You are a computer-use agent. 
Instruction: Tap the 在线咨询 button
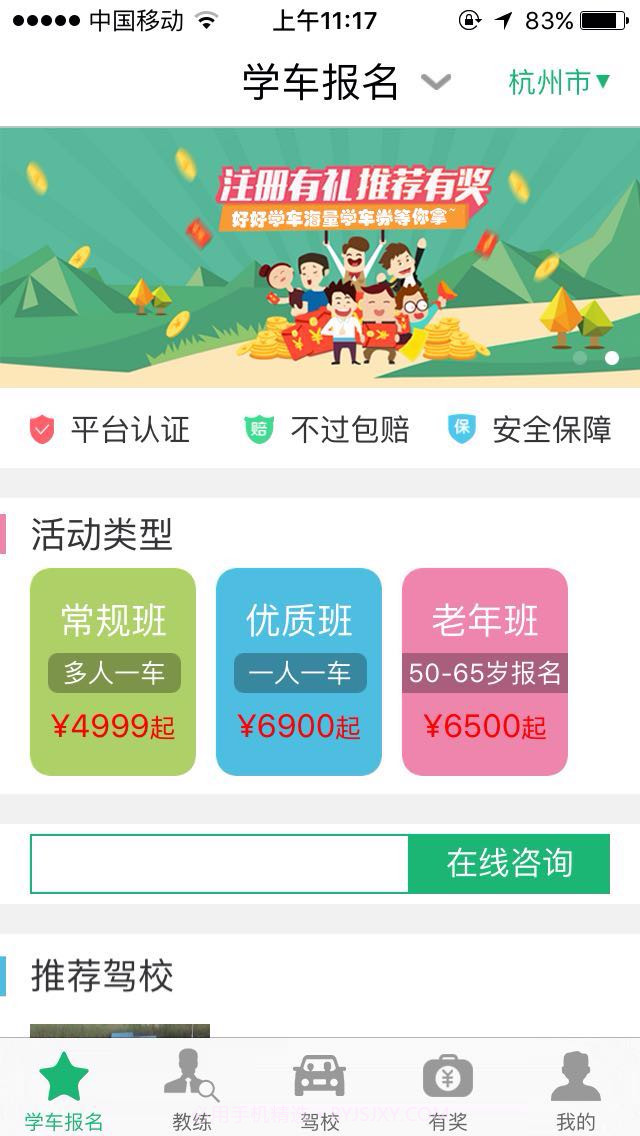coord(509,863)
